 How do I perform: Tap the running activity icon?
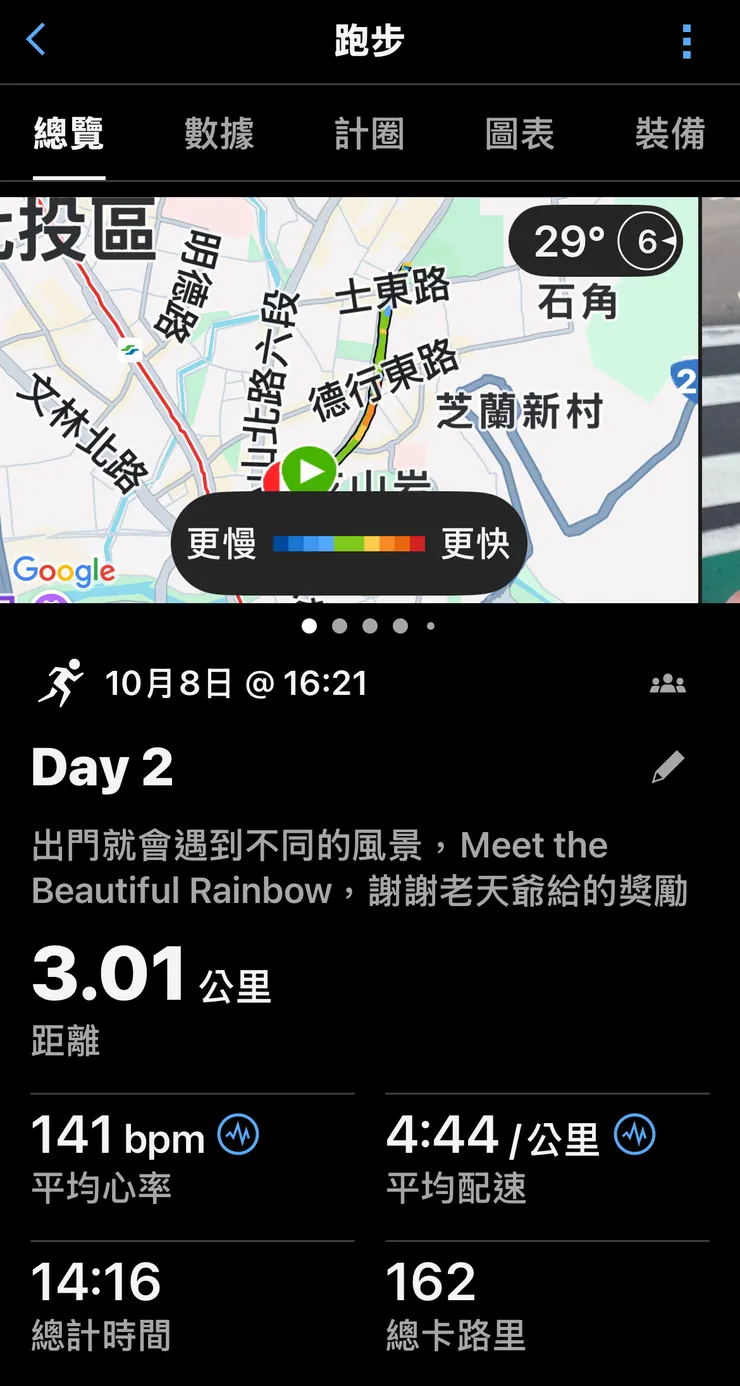[62, 683]
